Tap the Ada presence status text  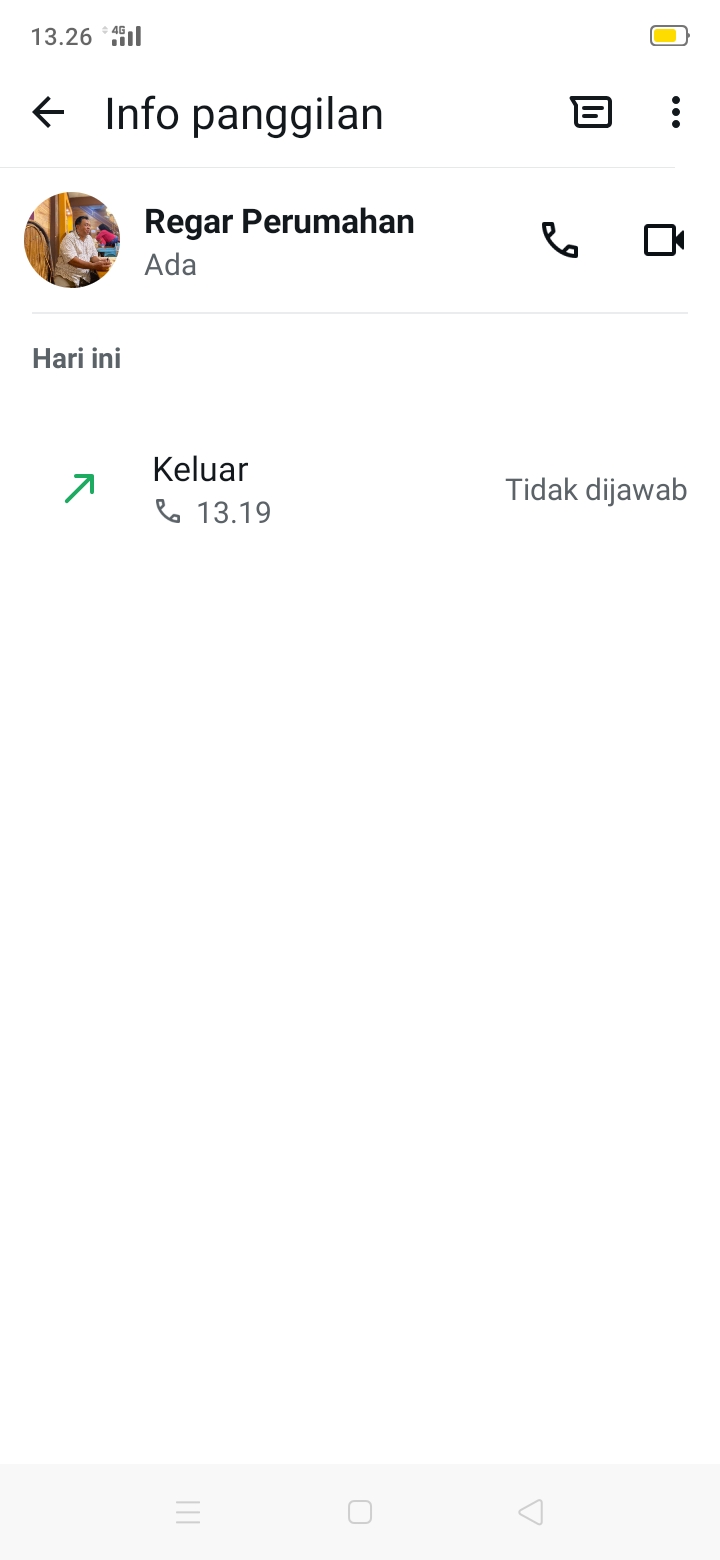[x=170, y=264]
